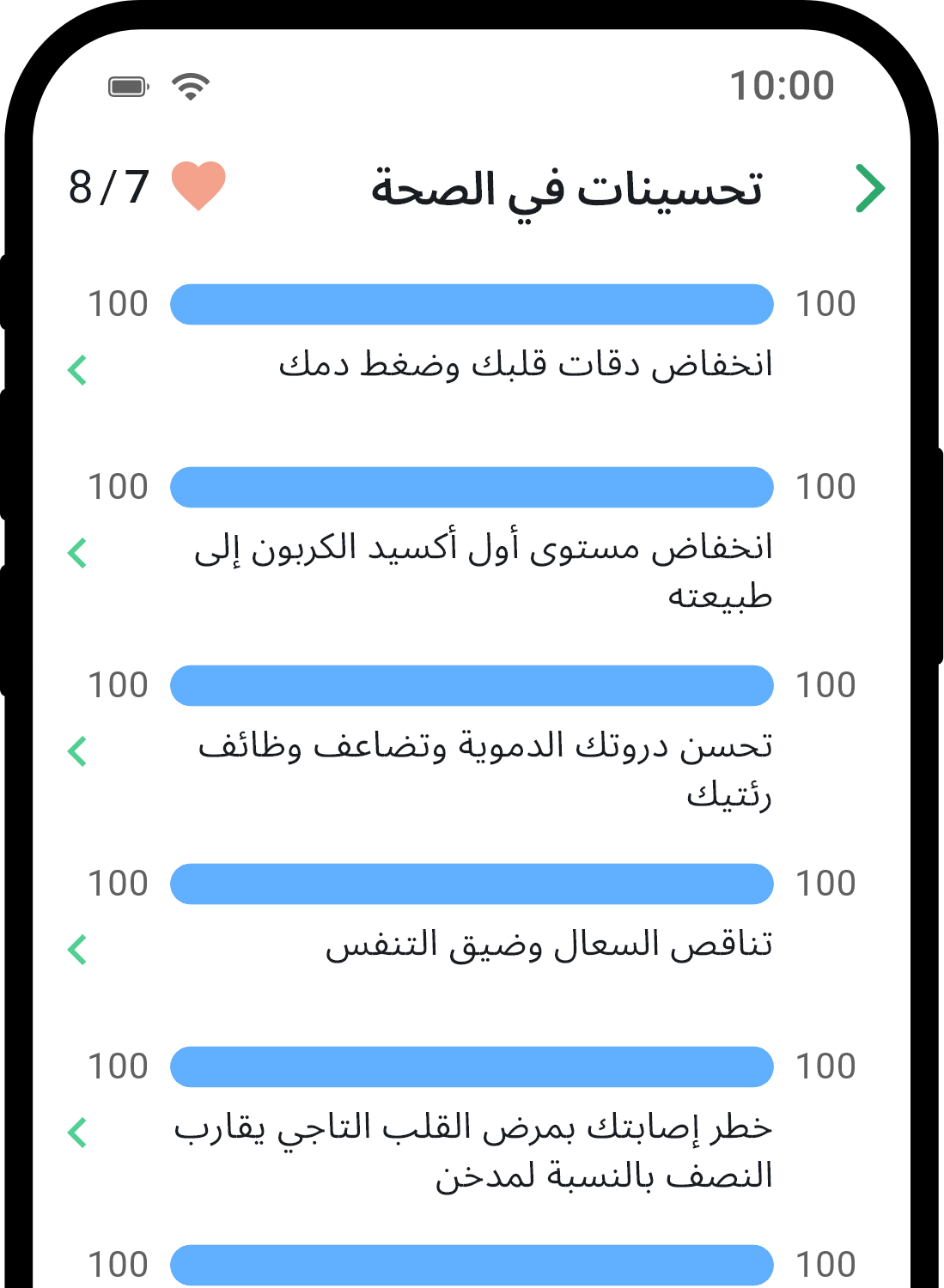The image size is (944, 1288).
Task: Go back using the green arrow
Action: [870, 188]
